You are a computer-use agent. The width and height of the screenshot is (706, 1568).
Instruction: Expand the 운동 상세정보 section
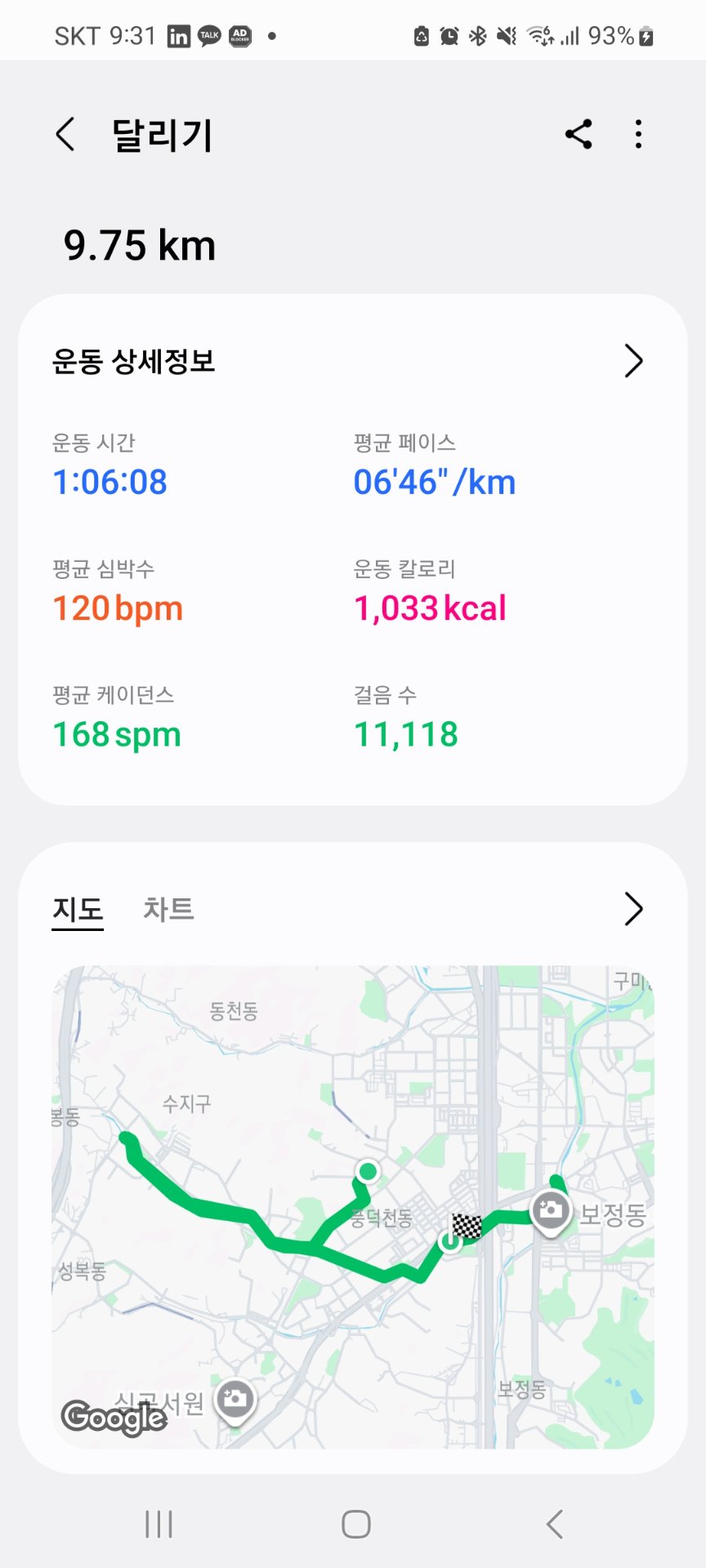(x=632, y=360)
